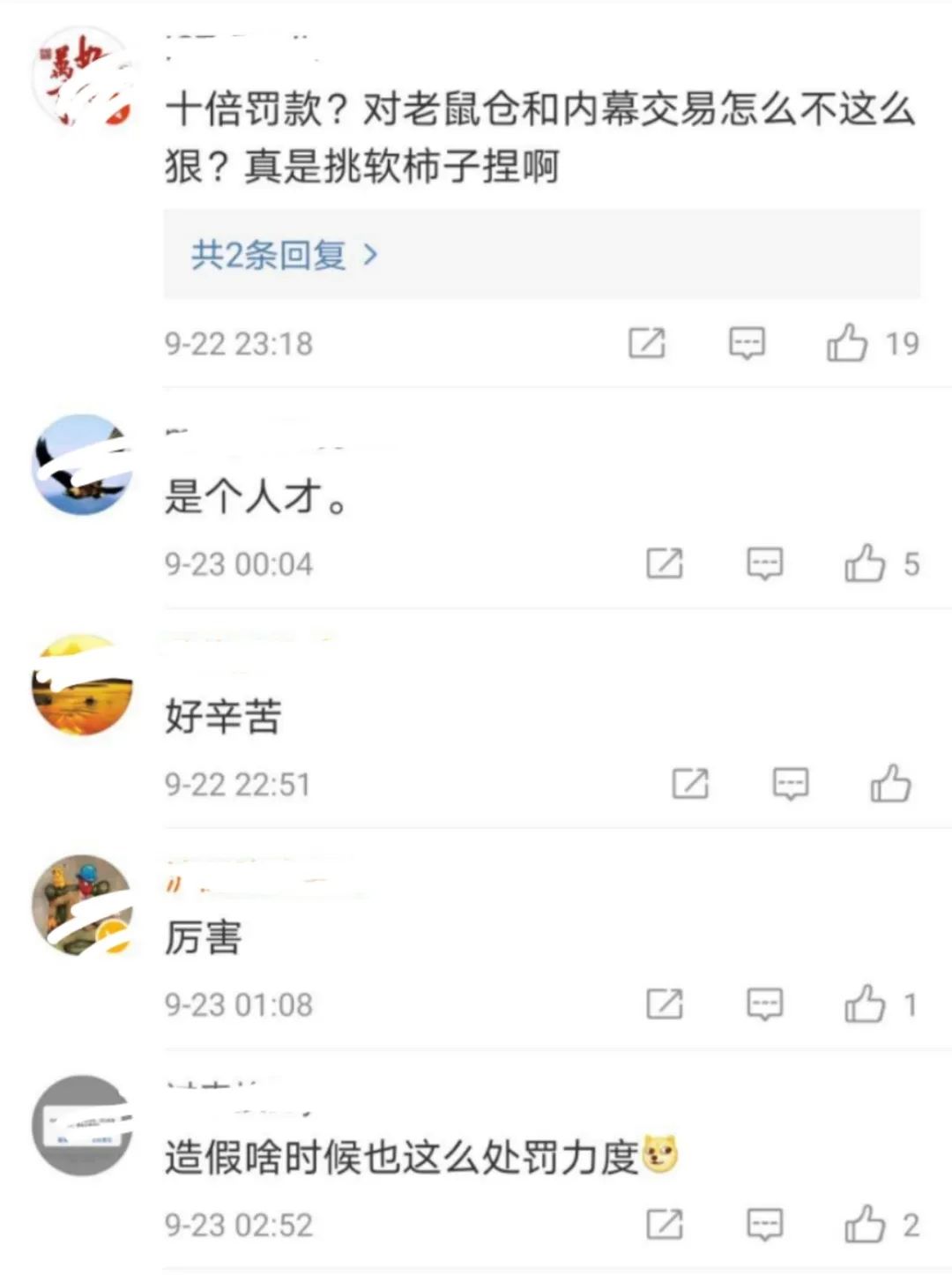Repost the 造假啥时候 comment
The image size is (952, 1275).
coord(665,1225)
